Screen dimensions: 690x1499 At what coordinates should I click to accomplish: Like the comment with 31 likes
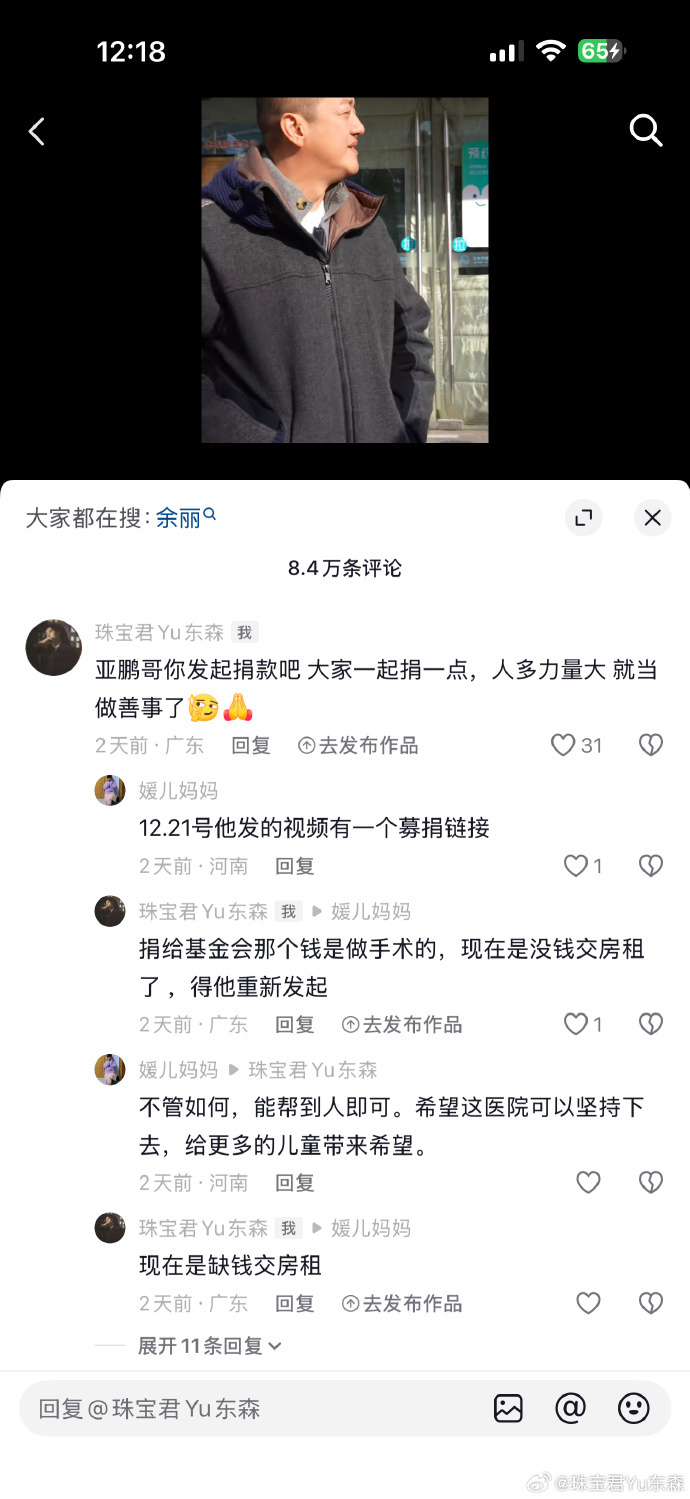click(564, 745)
